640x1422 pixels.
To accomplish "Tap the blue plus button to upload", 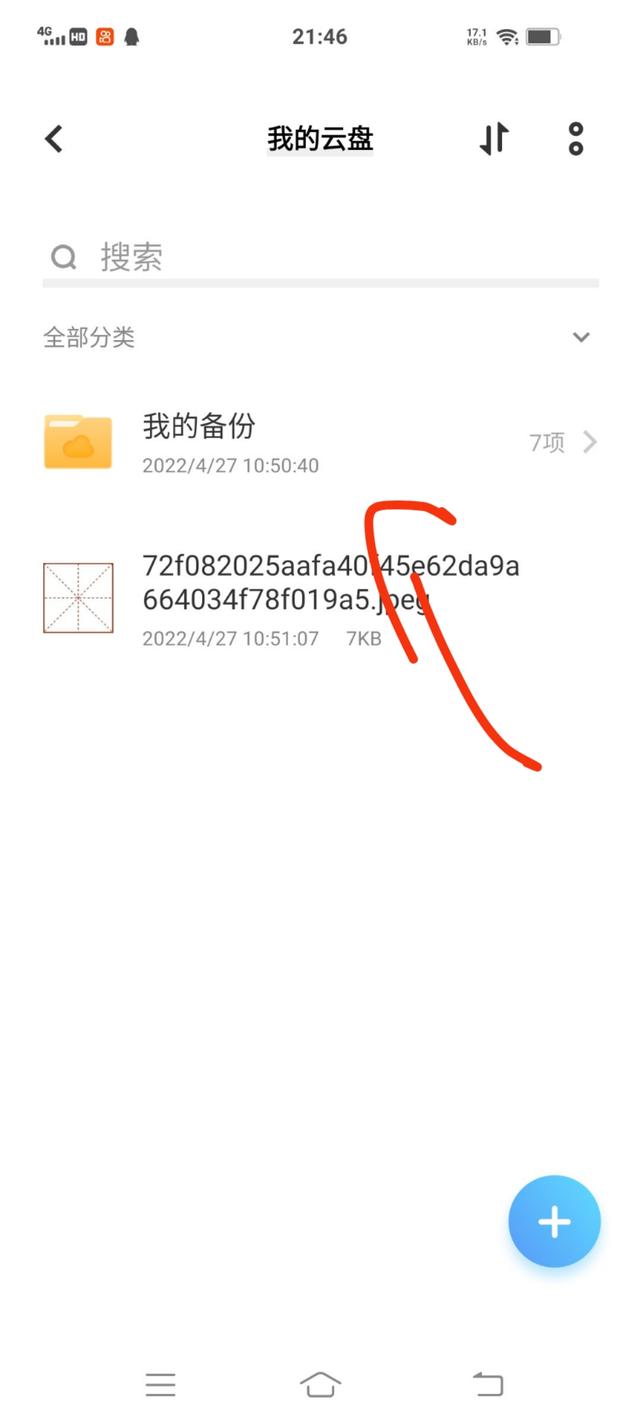I will 554,1221.
